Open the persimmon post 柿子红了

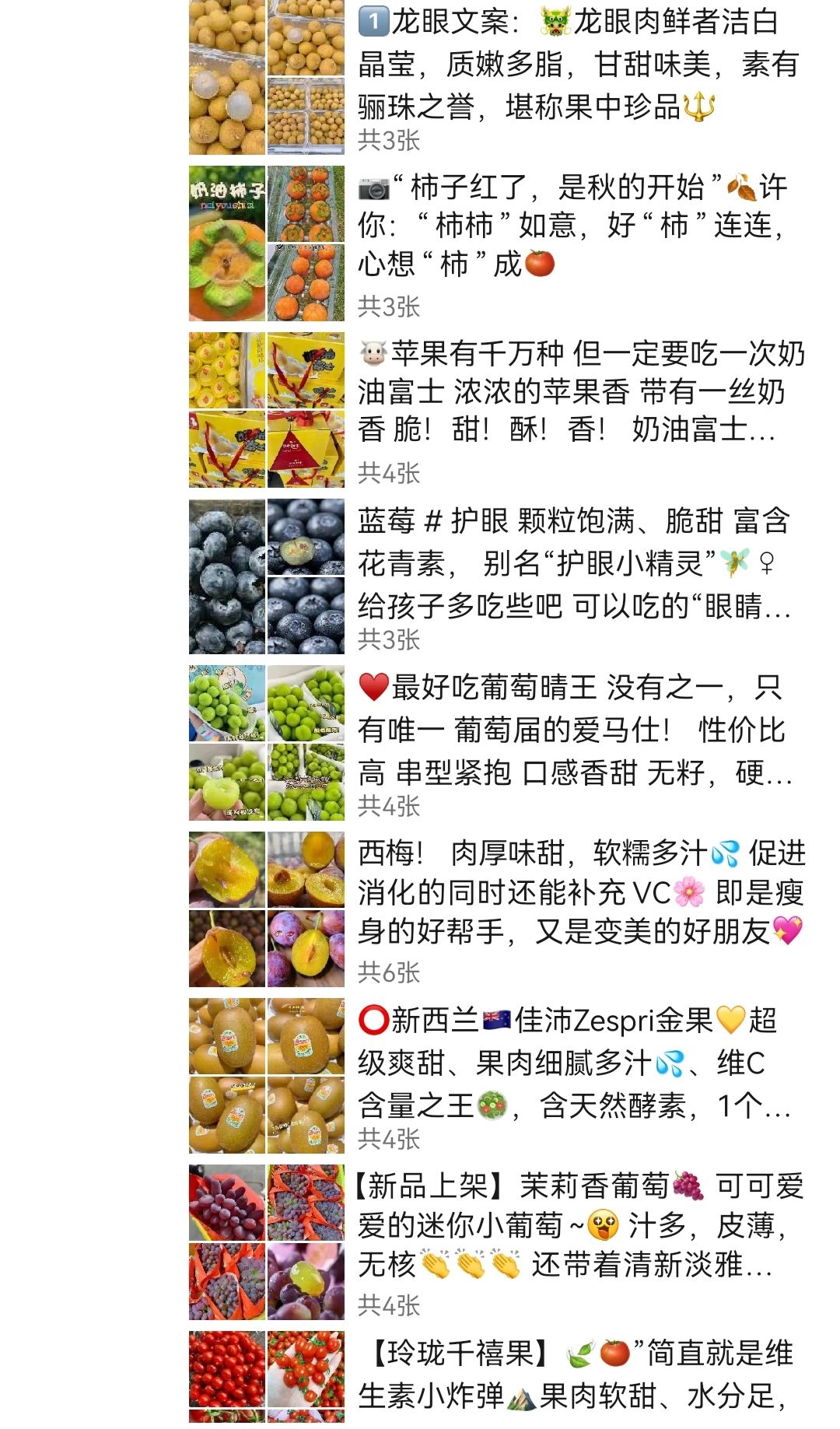click(498, 243)
